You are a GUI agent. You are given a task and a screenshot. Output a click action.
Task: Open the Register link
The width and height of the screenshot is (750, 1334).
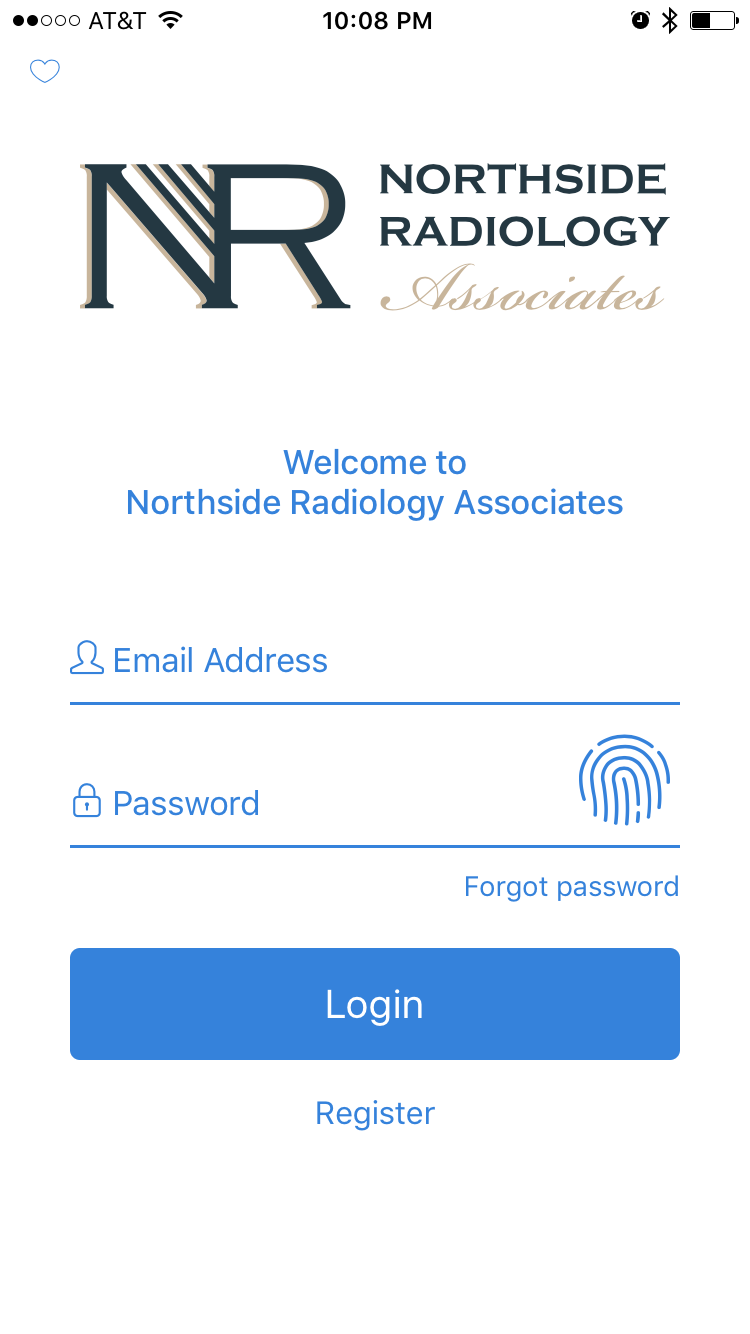click(375, 1113)
